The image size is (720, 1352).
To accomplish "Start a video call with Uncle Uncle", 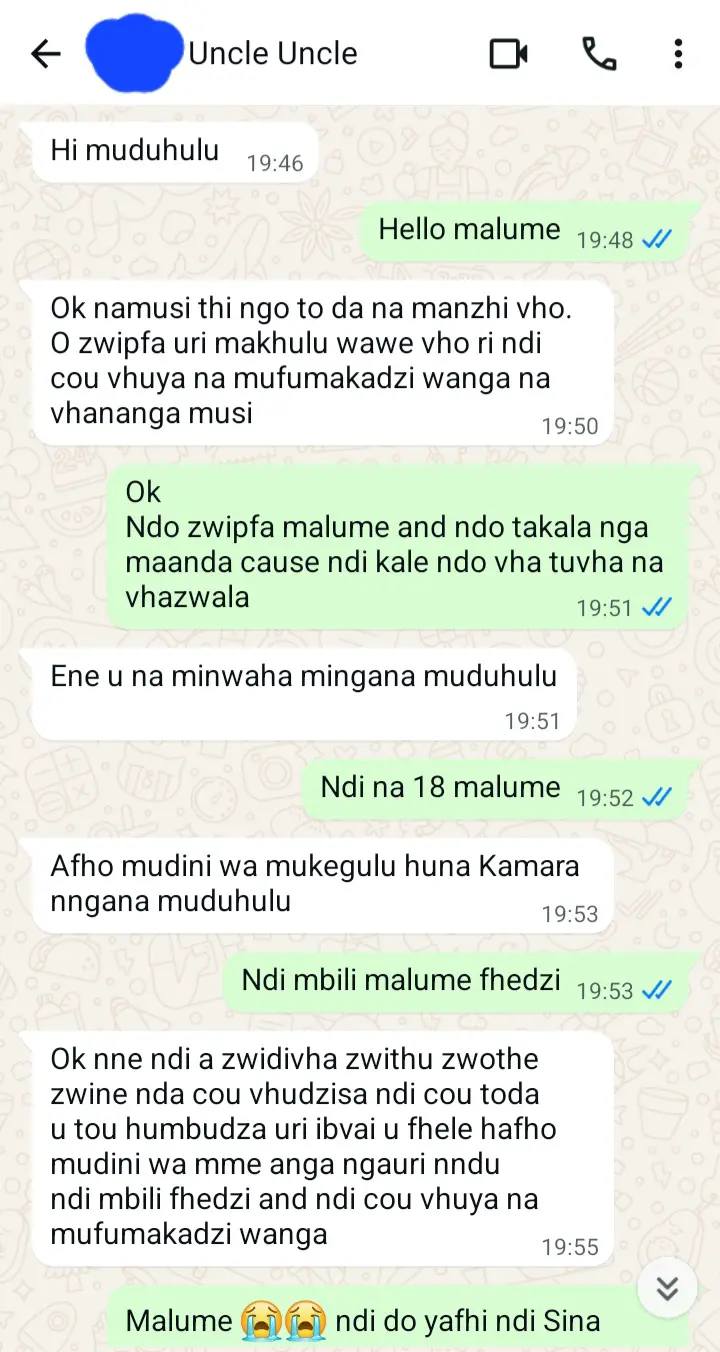I will click(x=508, y=54).
